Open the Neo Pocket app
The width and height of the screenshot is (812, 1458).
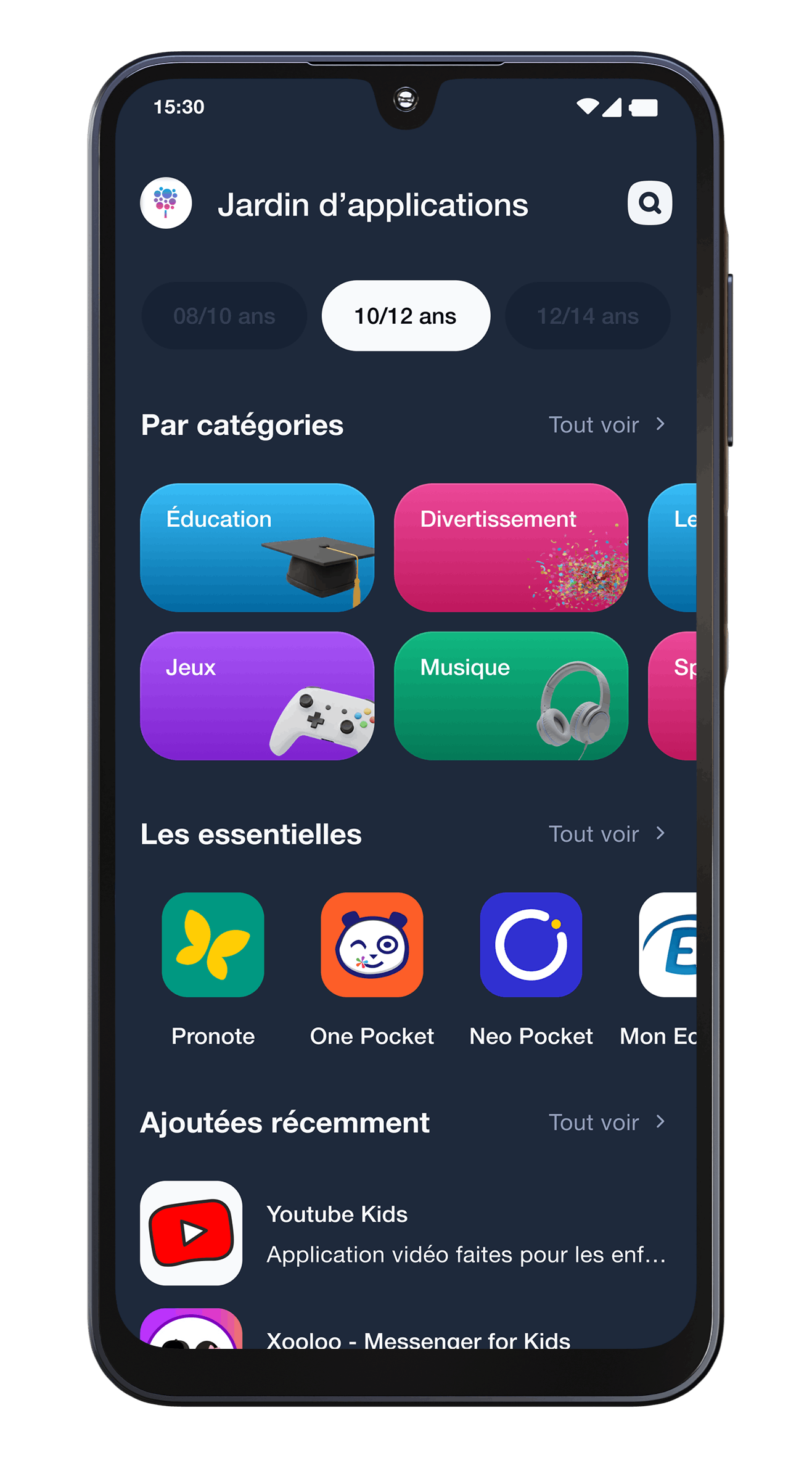[x=531, y=944]
